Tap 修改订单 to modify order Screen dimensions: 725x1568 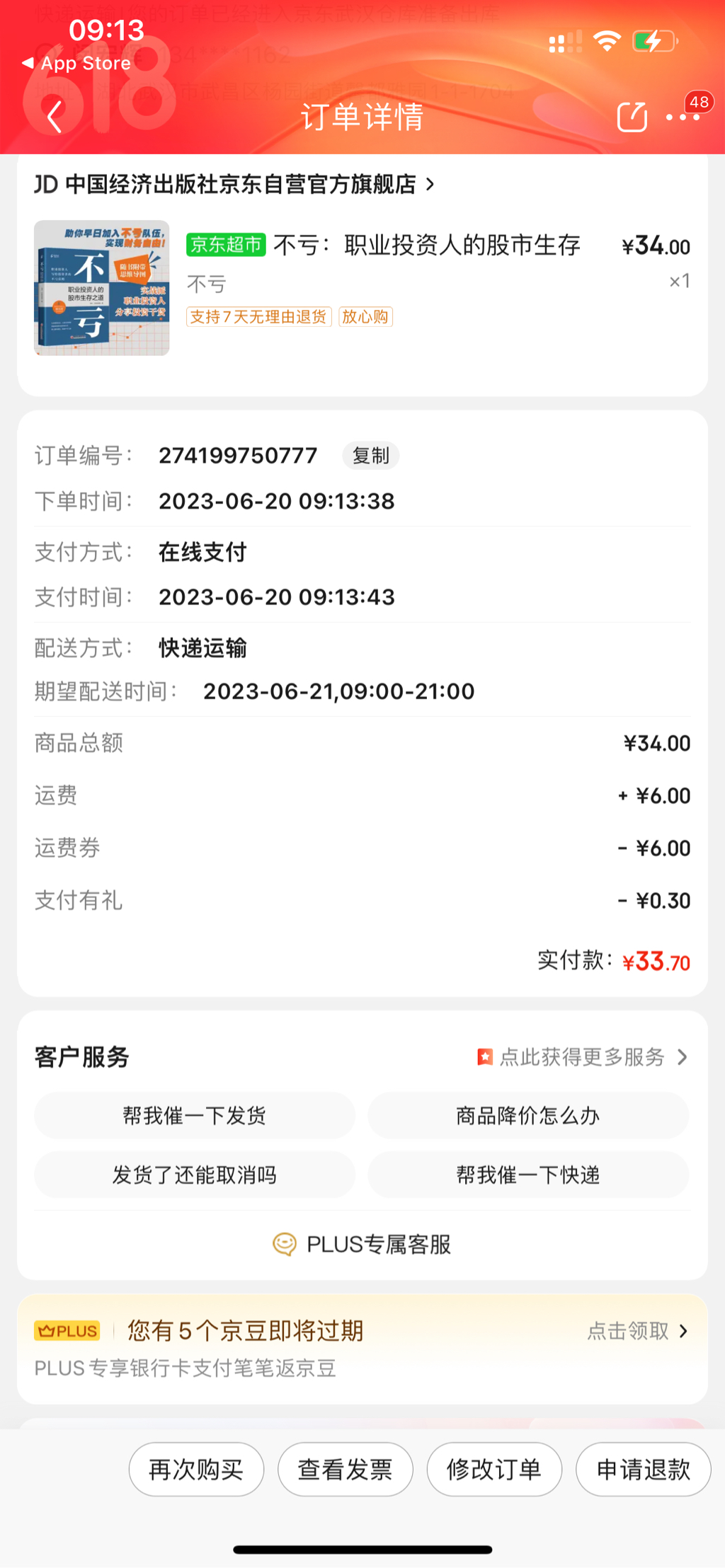coord(494,1470)
